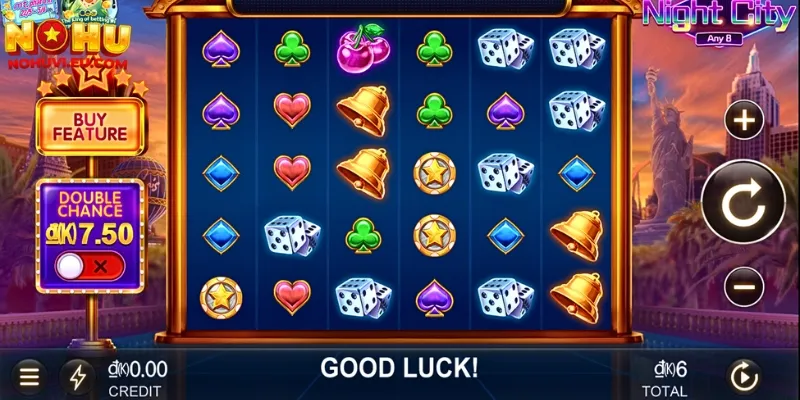Open the hamburger menu

tap(30, 376)
